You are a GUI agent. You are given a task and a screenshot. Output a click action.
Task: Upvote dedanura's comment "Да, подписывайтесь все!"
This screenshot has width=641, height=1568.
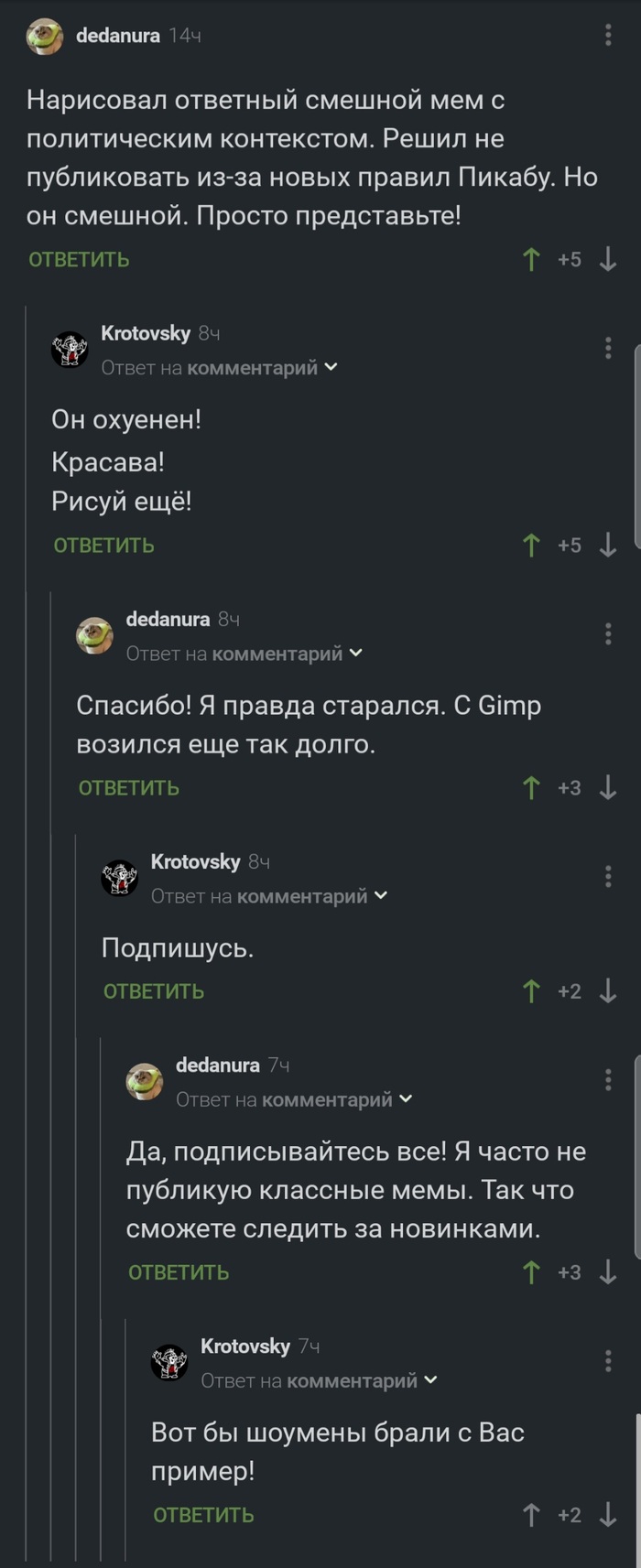tap(531, 1272)
